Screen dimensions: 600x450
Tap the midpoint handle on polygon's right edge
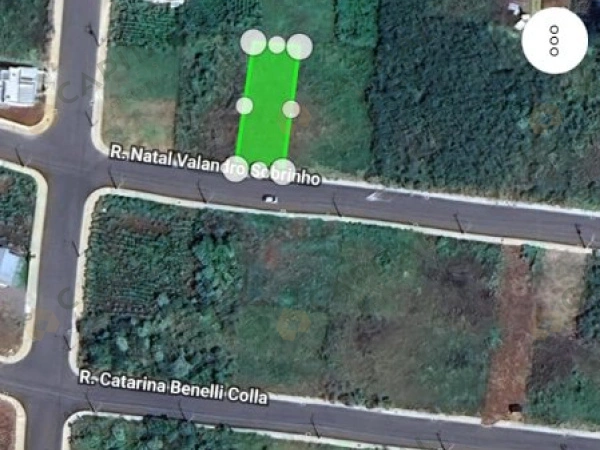pos(291,108)
